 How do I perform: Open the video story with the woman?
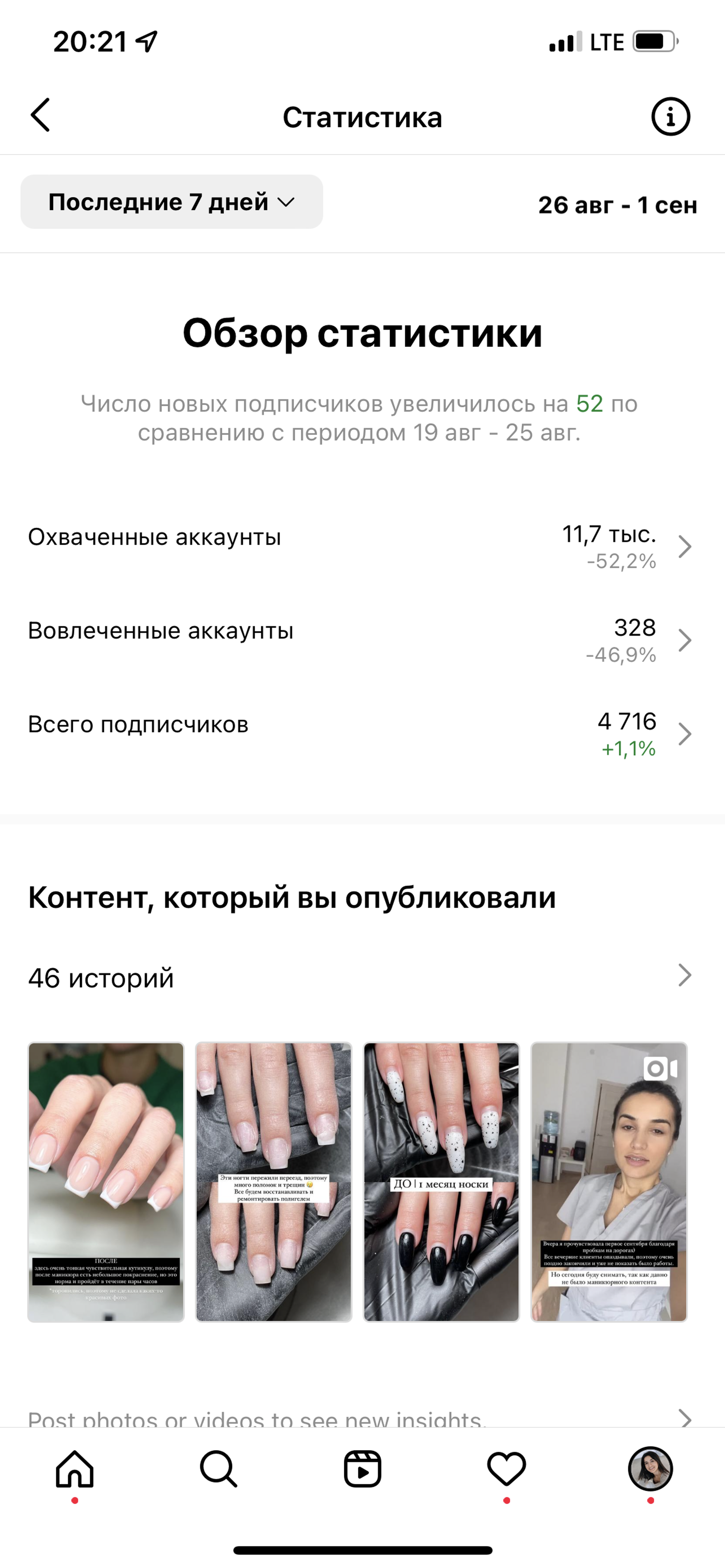pyautogui.click(x=609, y=1181)
